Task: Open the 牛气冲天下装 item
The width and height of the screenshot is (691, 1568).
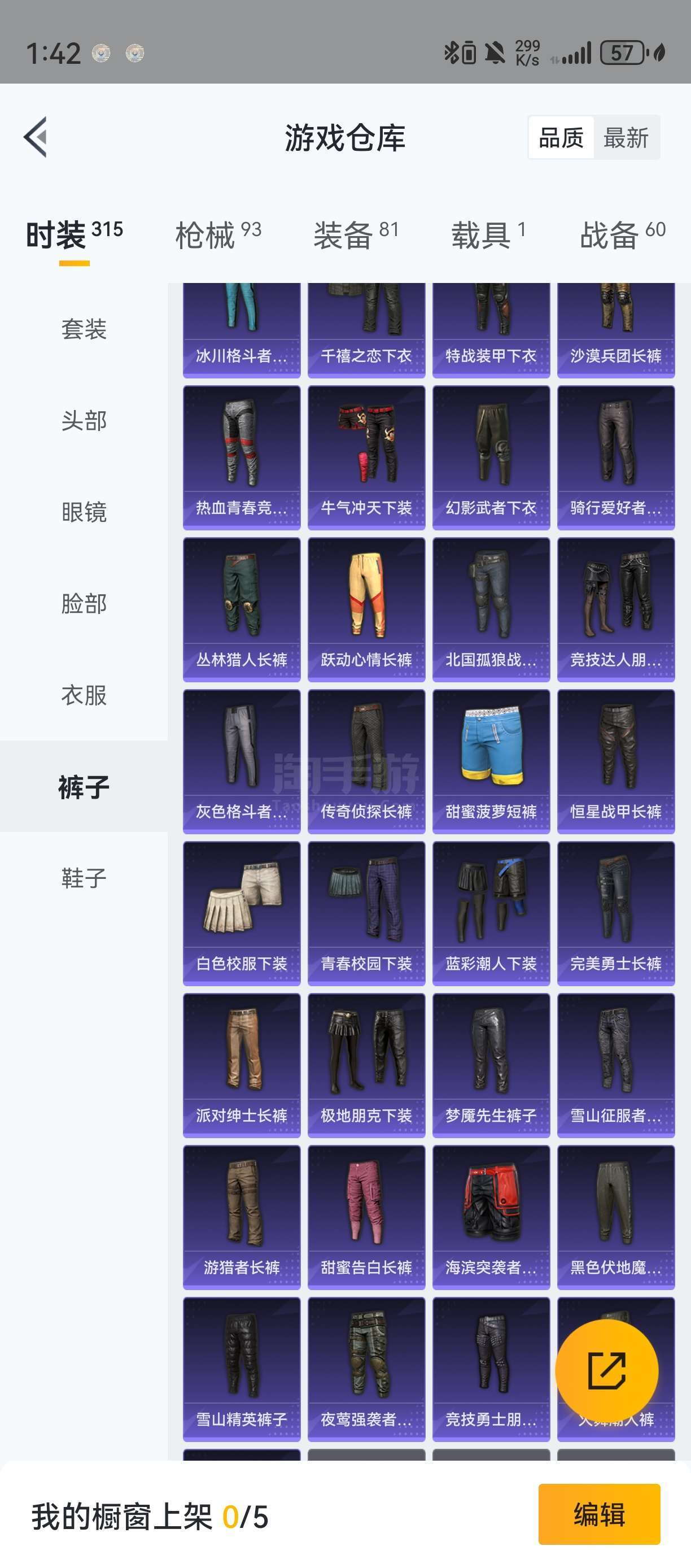Action: [366, 457]
